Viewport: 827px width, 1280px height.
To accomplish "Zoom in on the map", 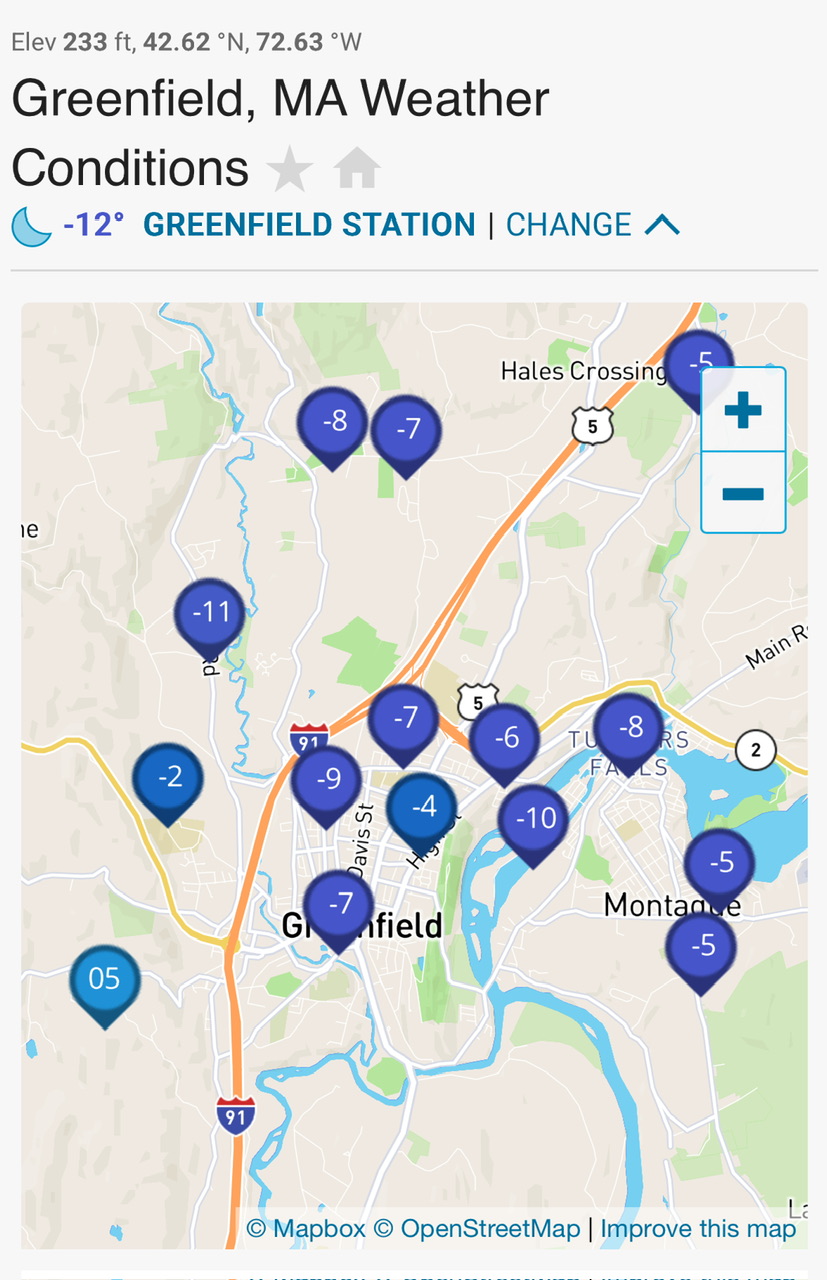I will pos(743,410).
